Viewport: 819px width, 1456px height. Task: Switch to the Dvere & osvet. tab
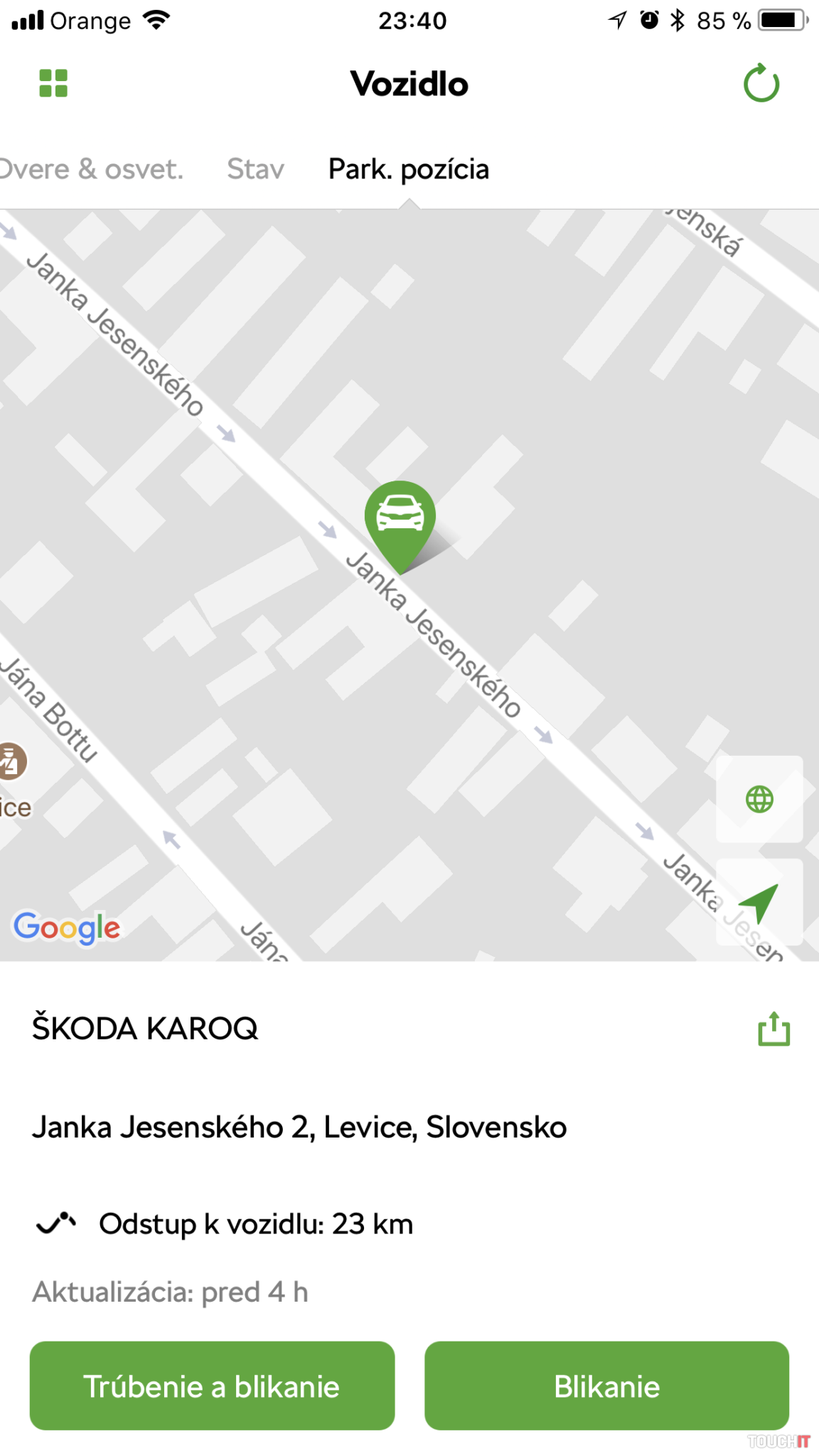pos(91,169)
